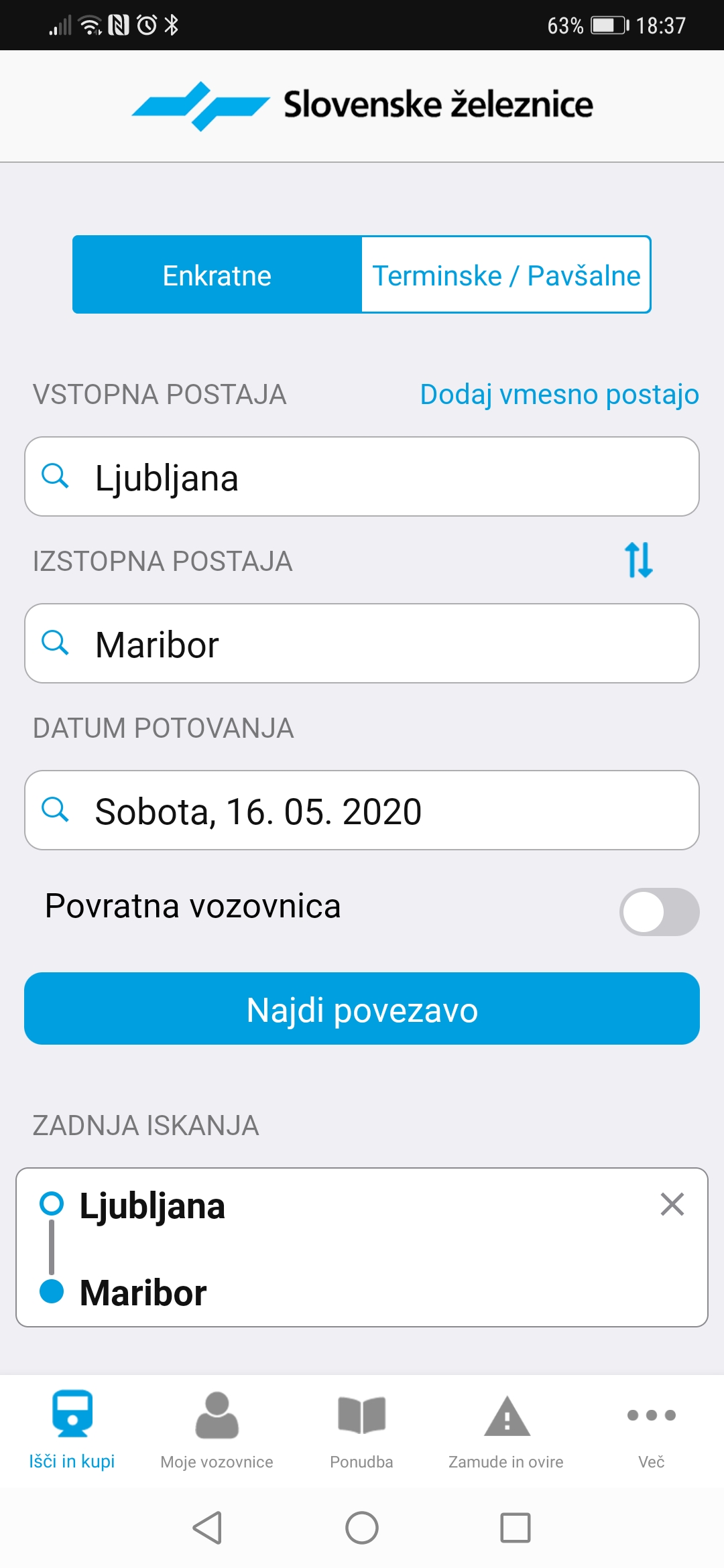Switch to Terminske / Pavšalne tickets

[506, 275]
